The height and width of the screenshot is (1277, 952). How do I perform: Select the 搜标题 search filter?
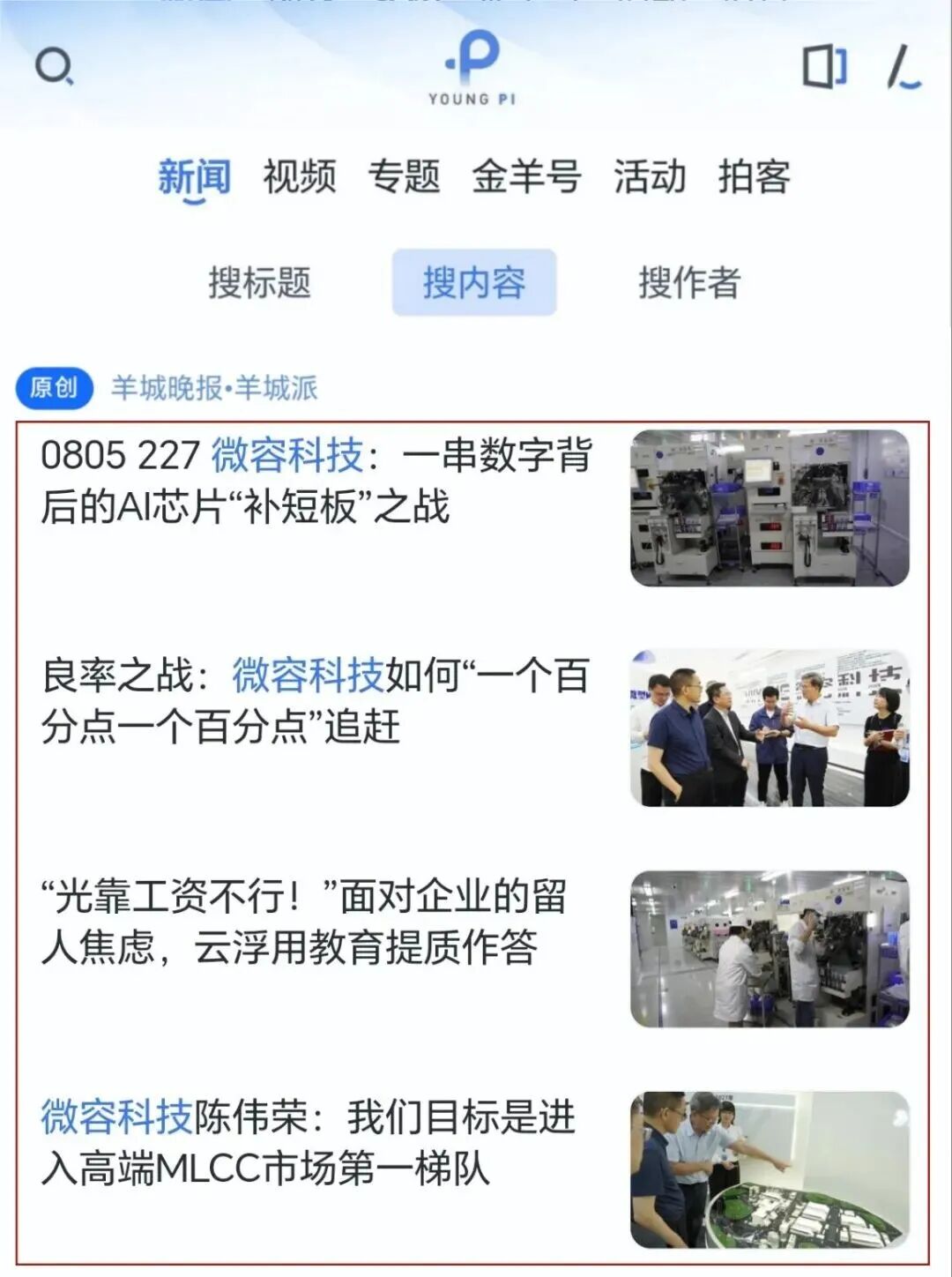[259, 283]
